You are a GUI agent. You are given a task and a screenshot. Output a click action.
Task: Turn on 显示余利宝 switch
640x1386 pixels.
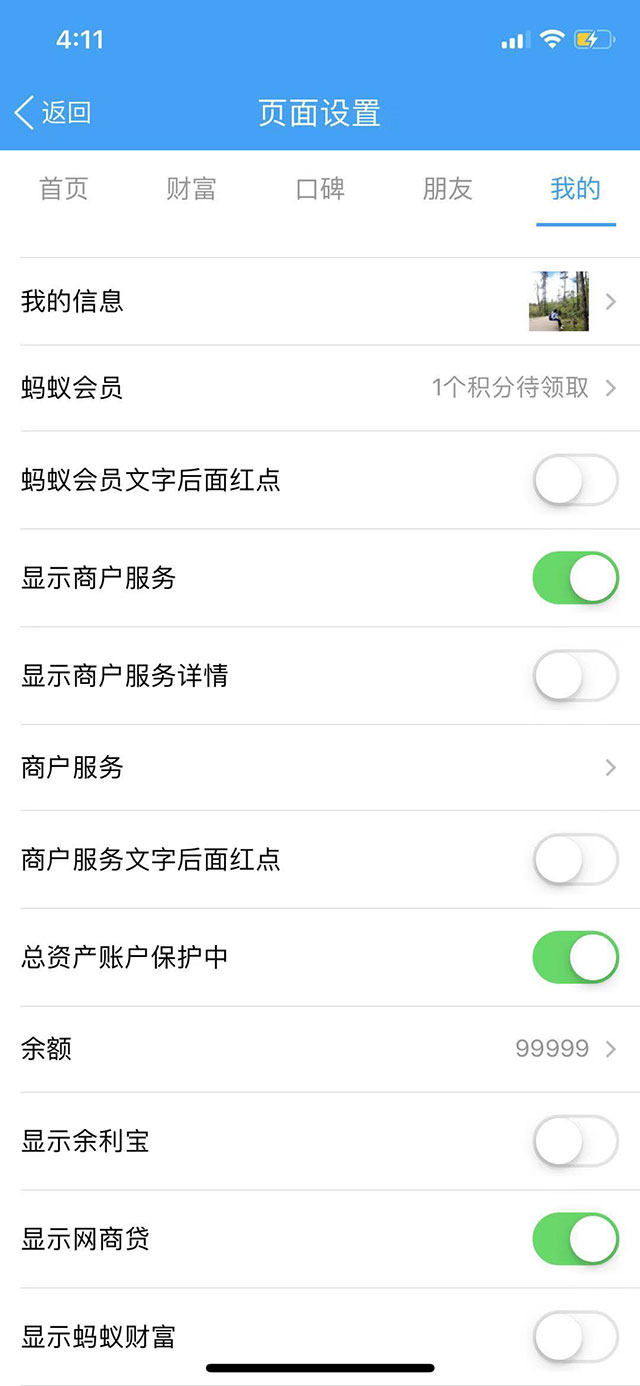click(575, 1141)
